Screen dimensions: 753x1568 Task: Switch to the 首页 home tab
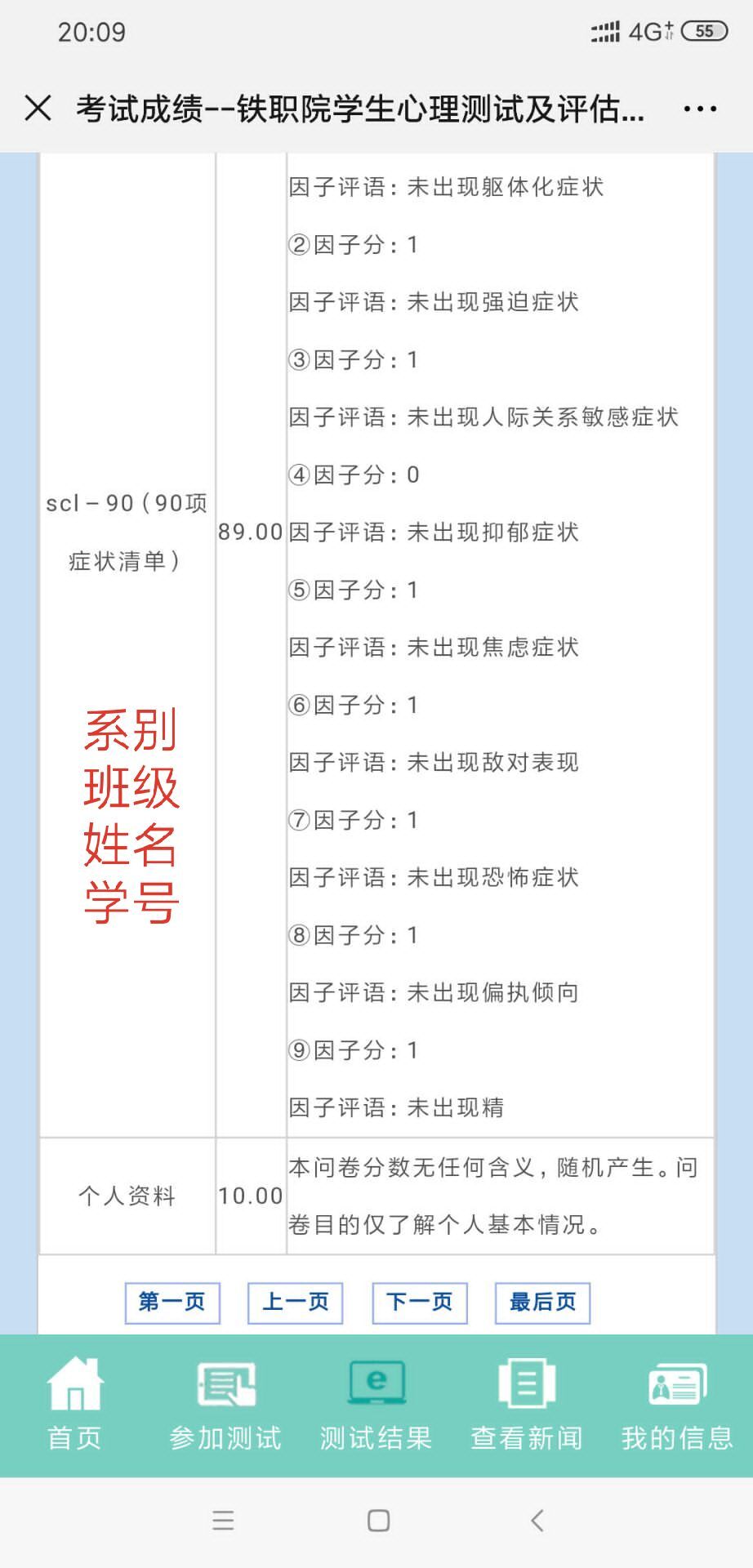pyautogui.click(x=75, y=1405)
